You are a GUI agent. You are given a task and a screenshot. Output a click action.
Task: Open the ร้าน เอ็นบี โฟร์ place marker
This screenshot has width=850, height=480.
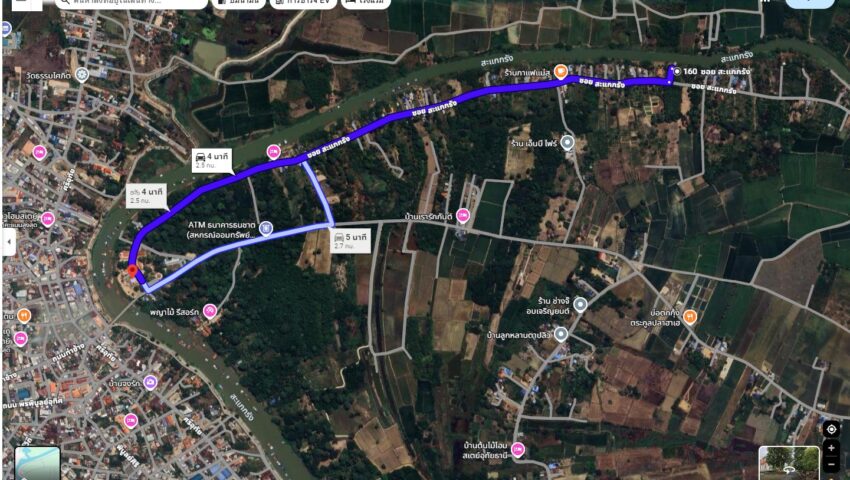tap(568, 144)
